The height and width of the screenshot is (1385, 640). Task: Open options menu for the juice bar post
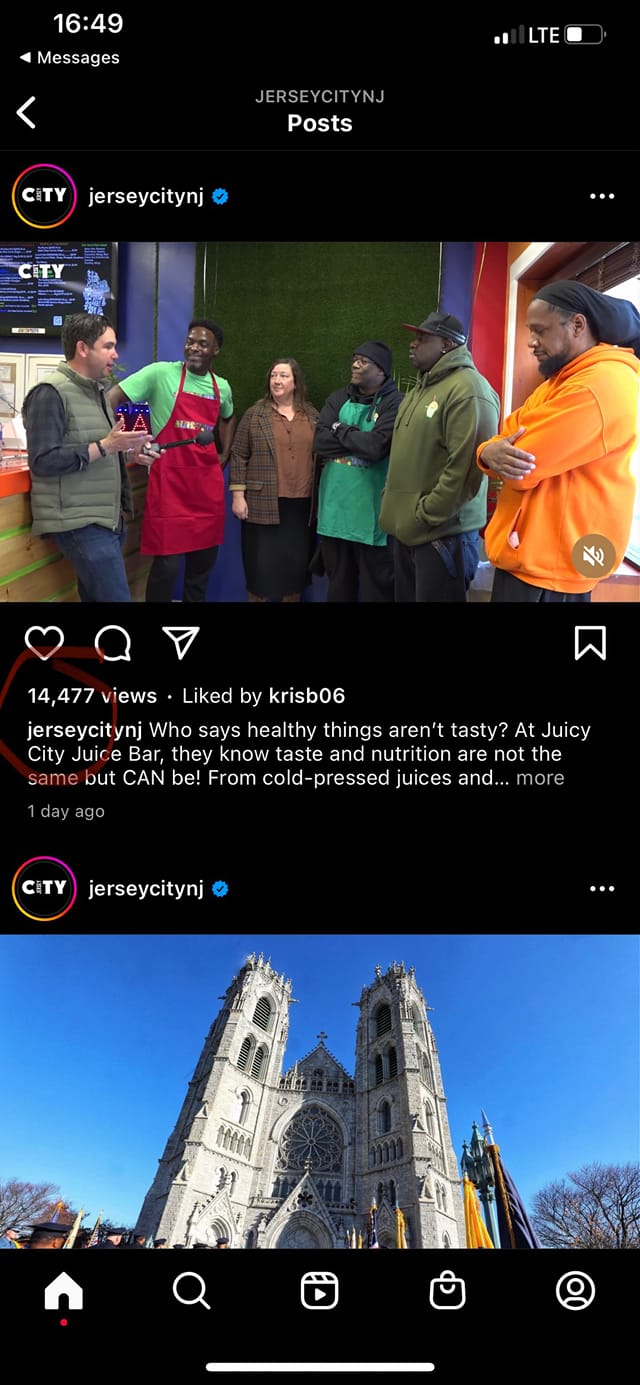click(x=602, y=196)
